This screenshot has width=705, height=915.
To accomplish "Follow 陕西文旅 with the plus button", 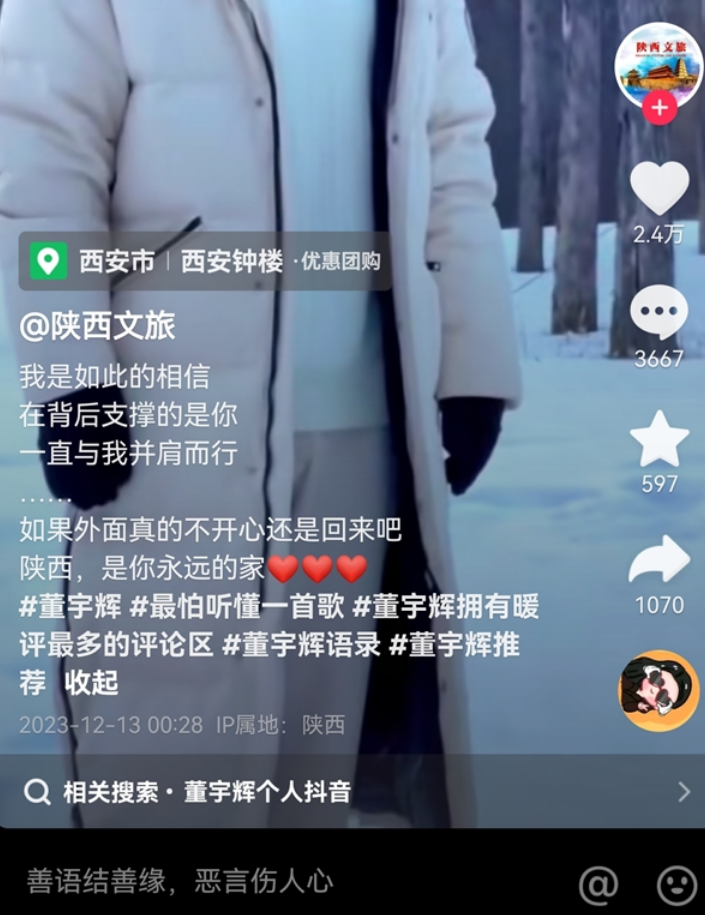I will pos(658,107).
